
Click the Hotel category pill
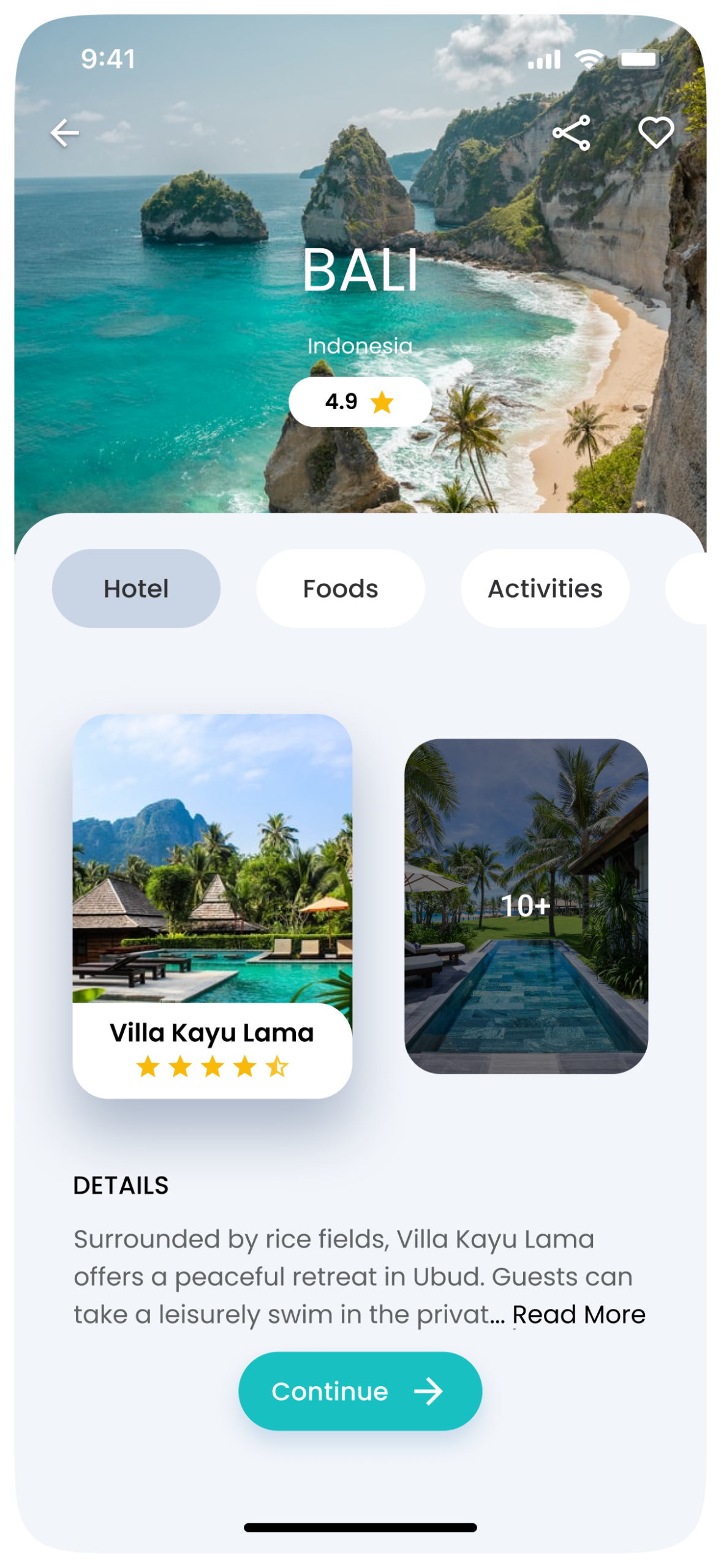[x=135, y=588]
